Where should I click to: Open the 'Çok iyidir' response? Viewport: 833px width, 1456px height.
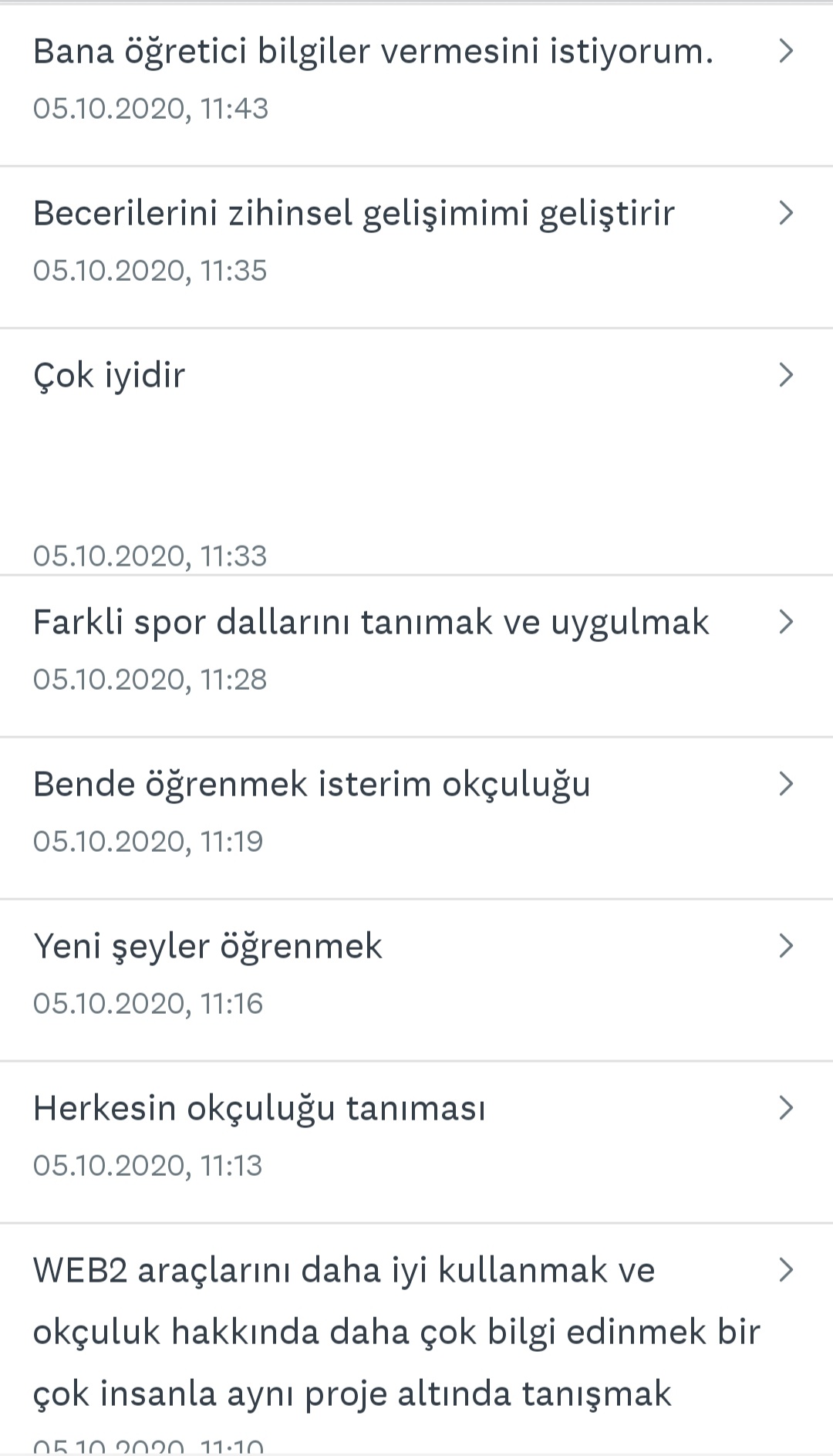(x=108, y=375)
